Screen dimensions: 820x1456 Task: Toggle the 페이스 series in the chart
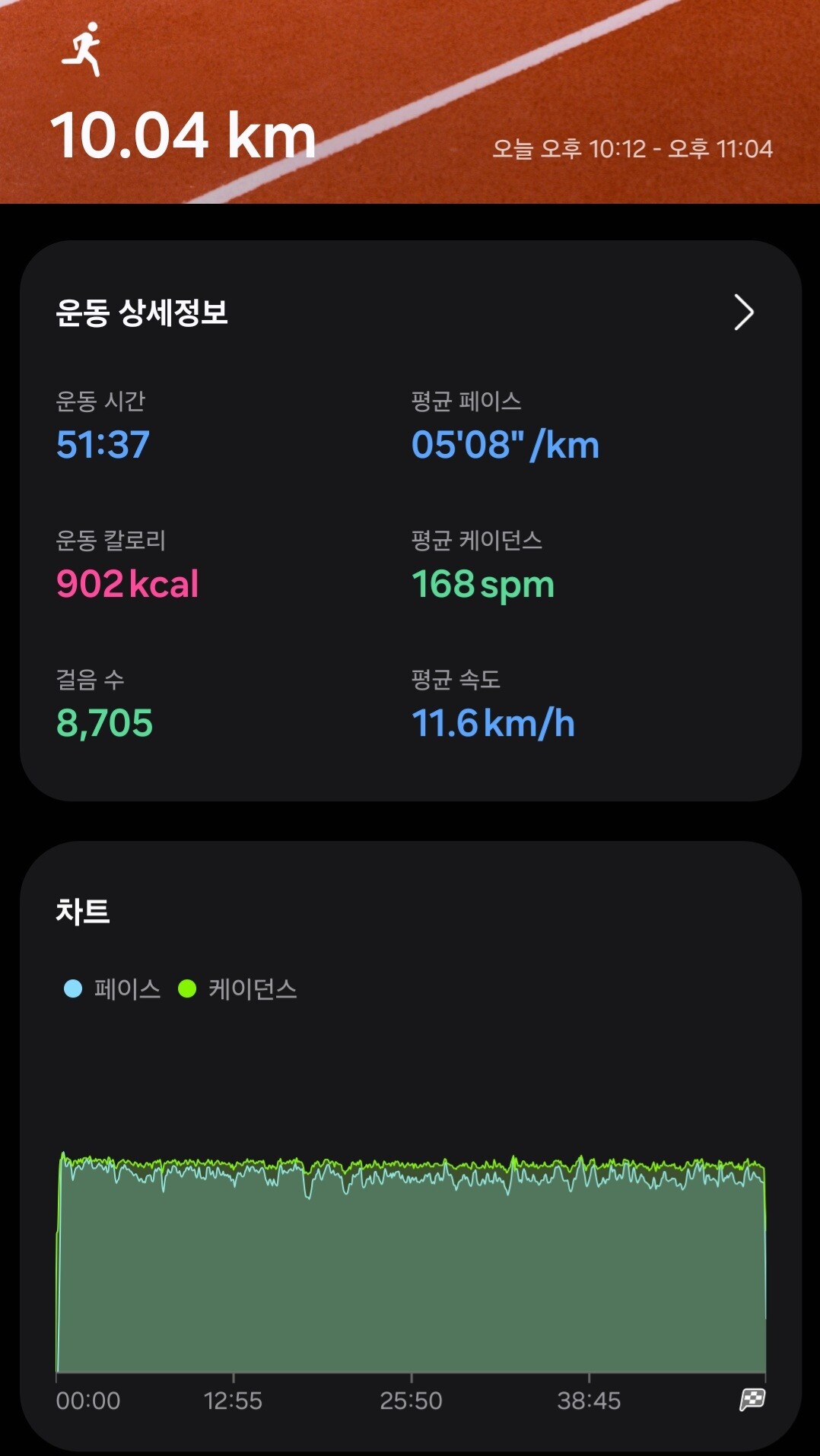point(113,989)
